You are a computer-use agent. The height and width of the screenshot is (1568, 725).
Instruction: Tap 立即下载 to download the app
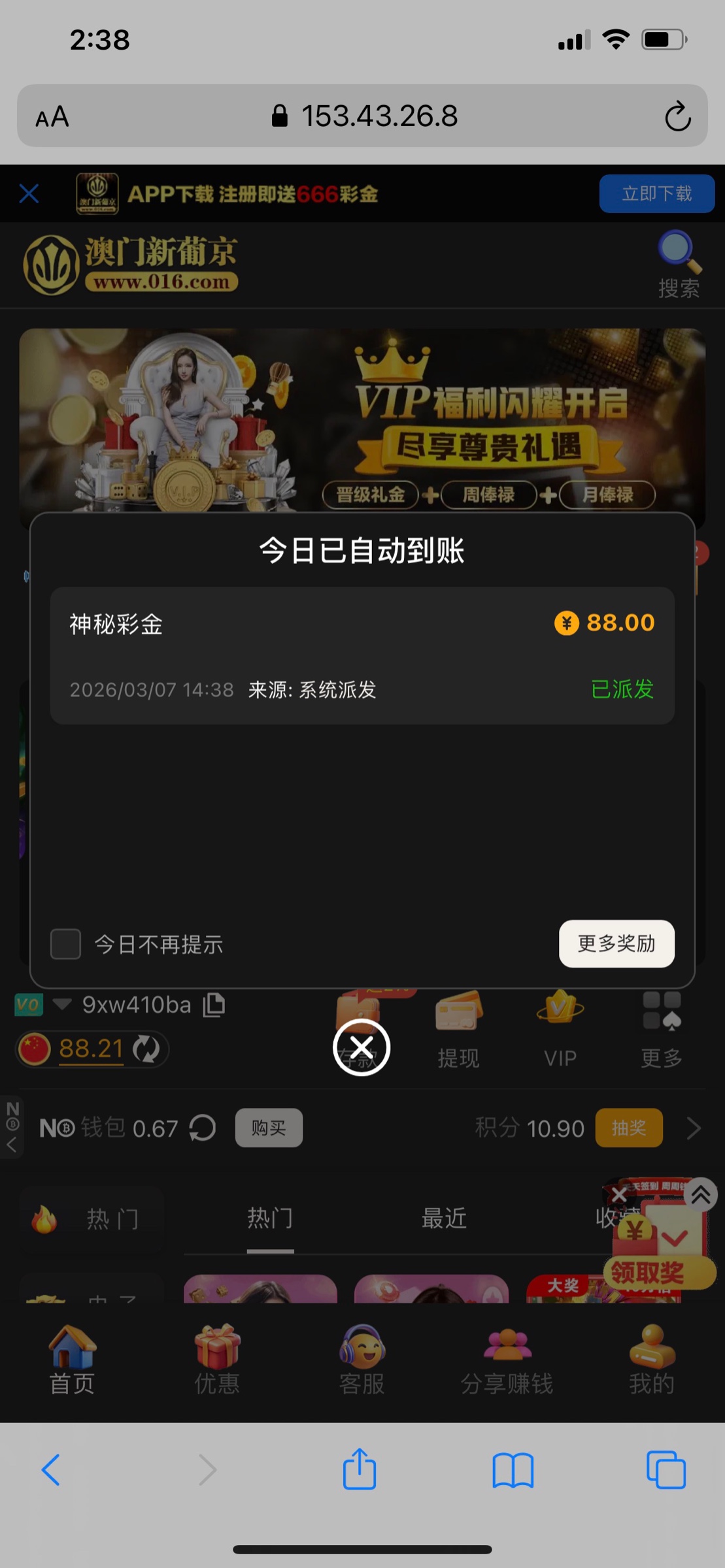pos(656,193)
